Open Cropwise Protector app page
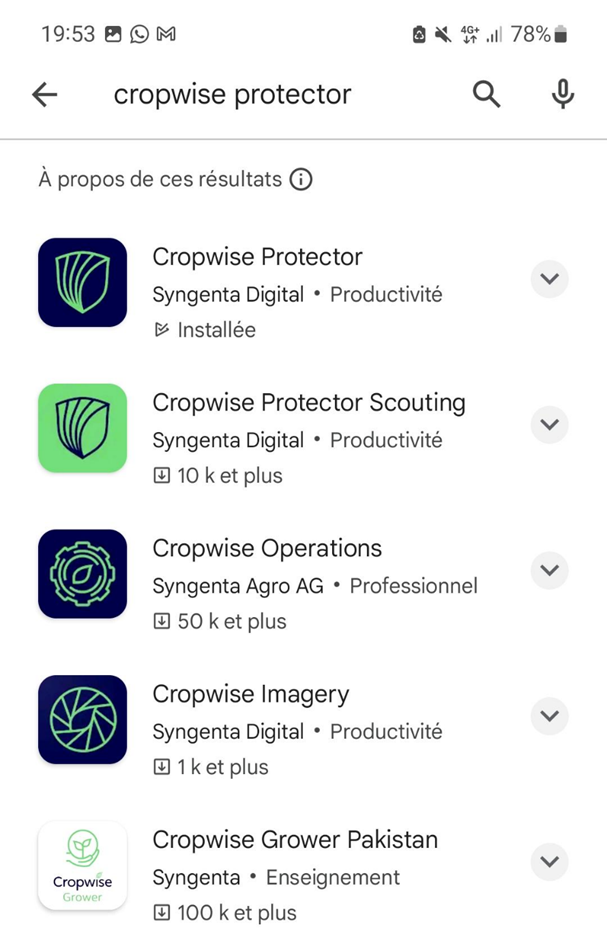 [x=257, y=257]
